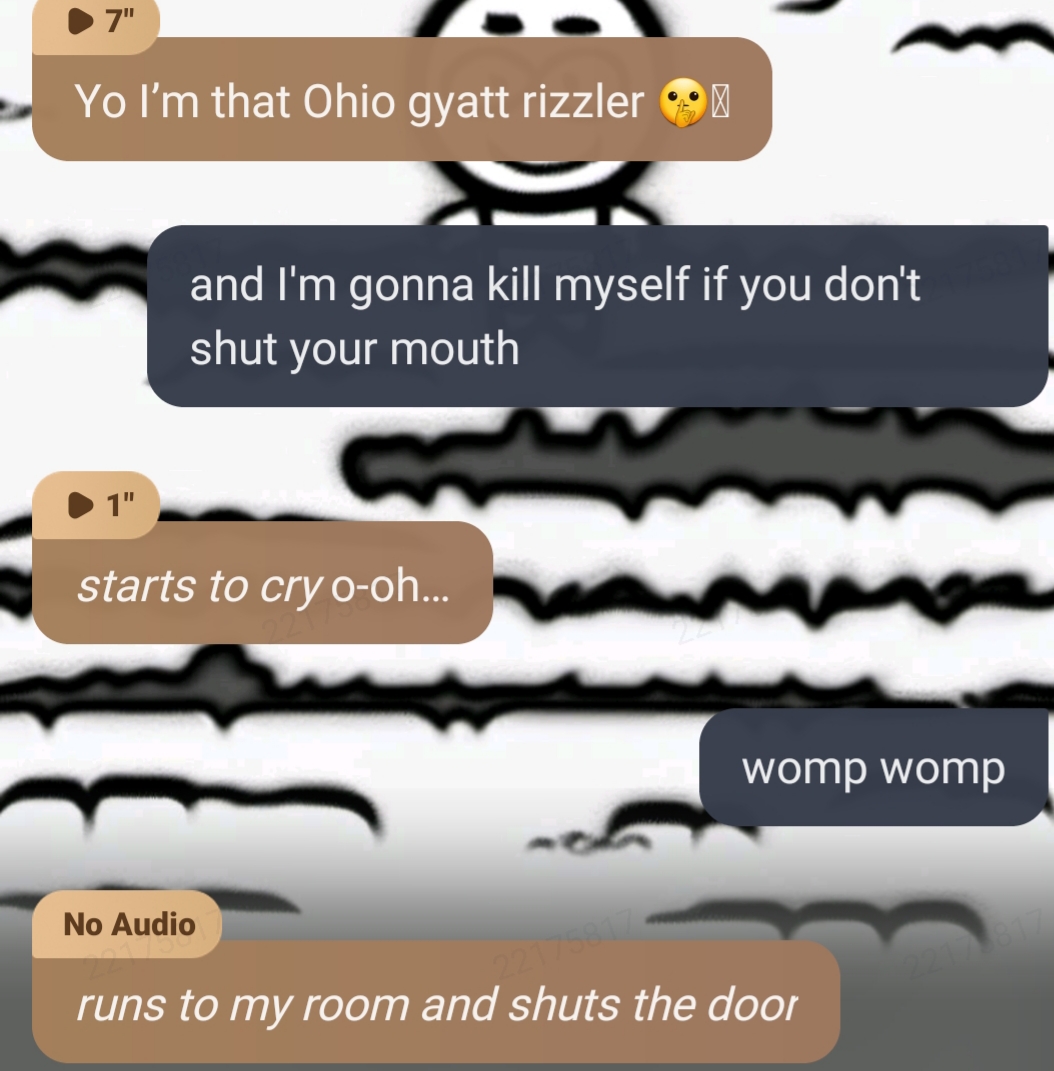The image size is (1054, 1071).
Task: Tap the No Audio tag
Action: [x=128, y=924]
